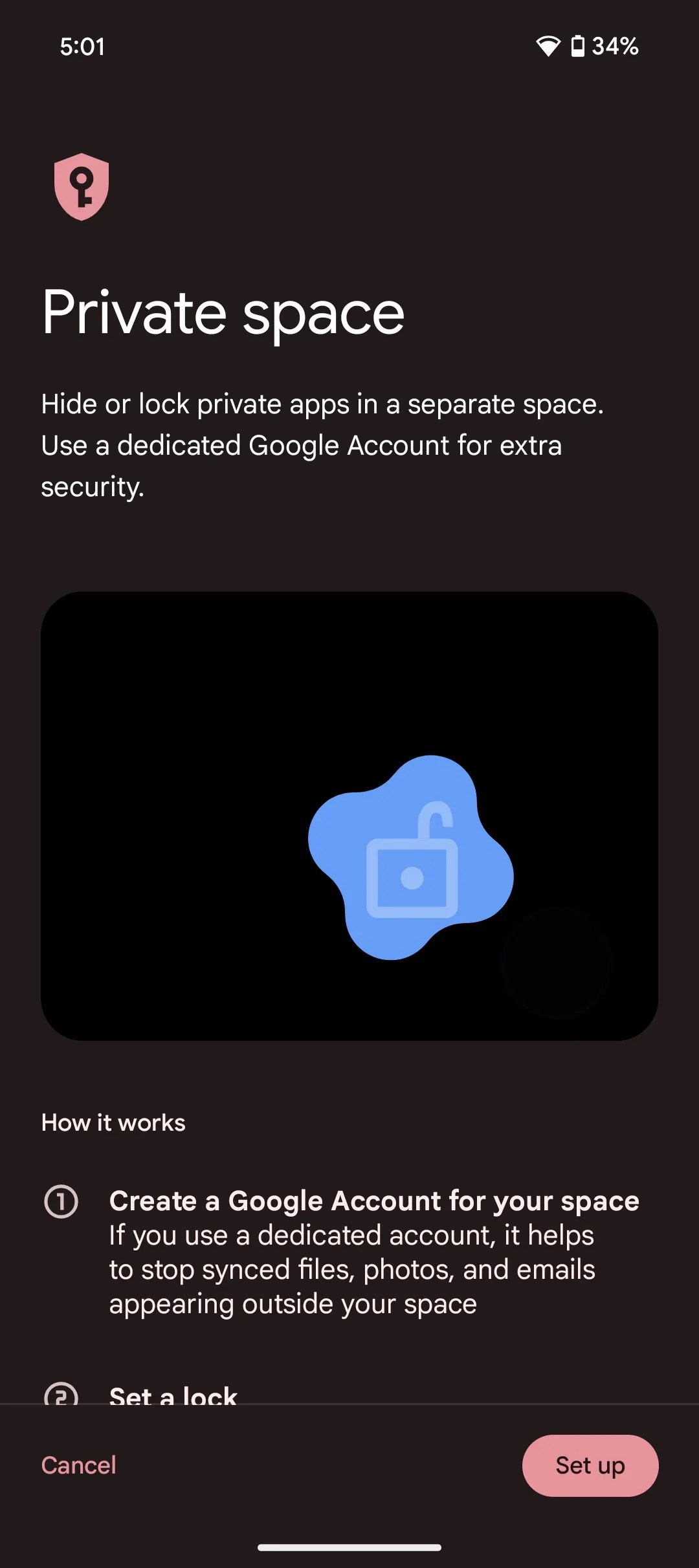Viewport: 699px width, 1568px height.
Task: Cancel private space setup
Action: pos(79,1465)
